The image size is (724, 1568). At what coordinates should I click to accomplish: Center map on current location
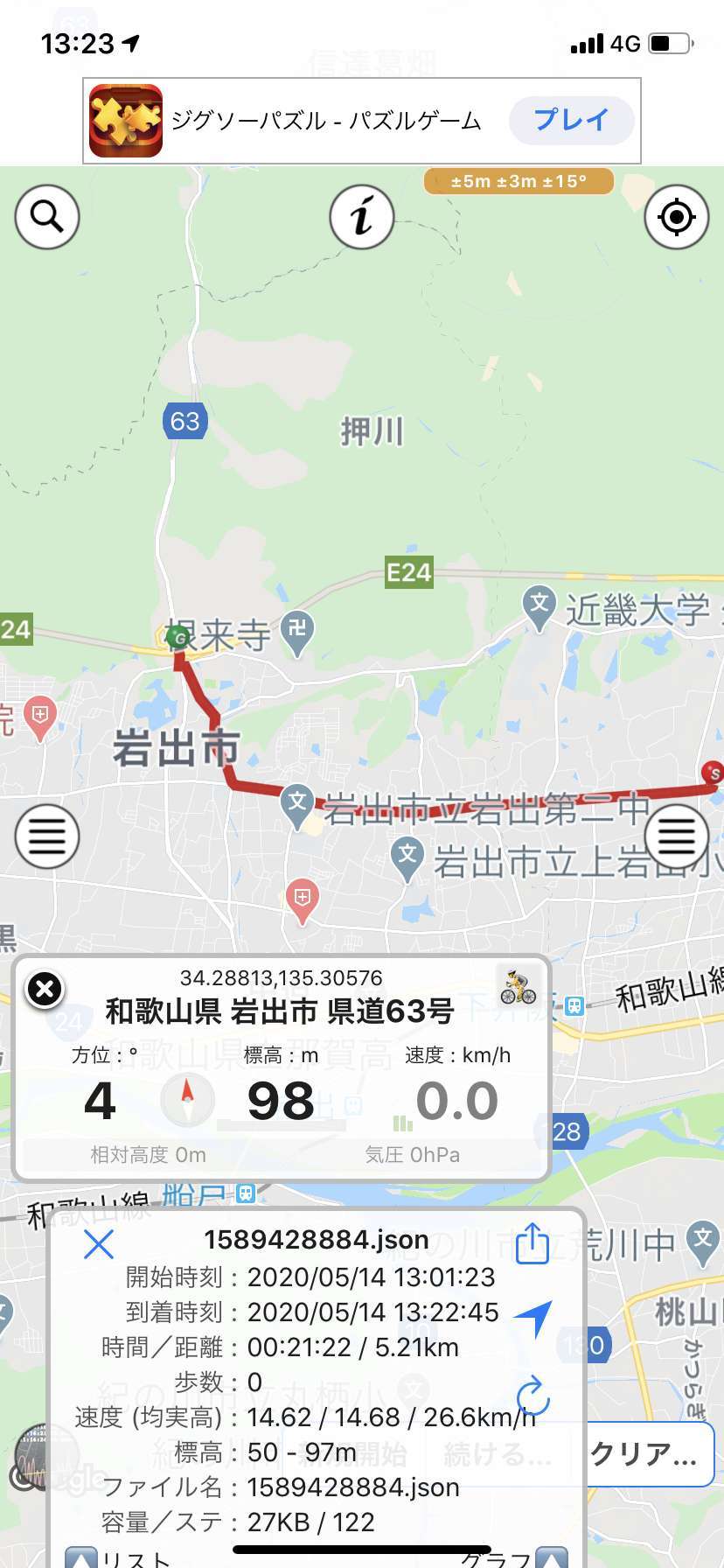pos(677,216)
